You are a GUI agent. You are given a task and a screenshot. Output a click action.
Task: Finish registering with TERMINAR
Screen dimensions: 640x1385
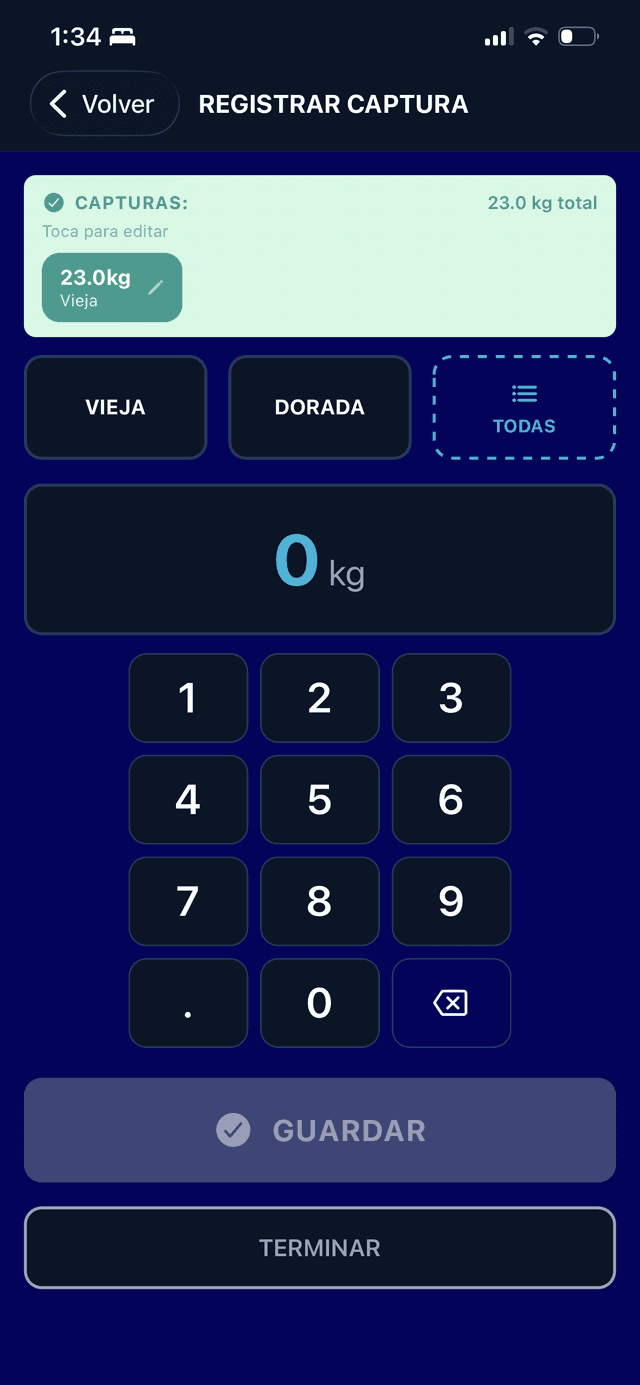point(320,1248)
